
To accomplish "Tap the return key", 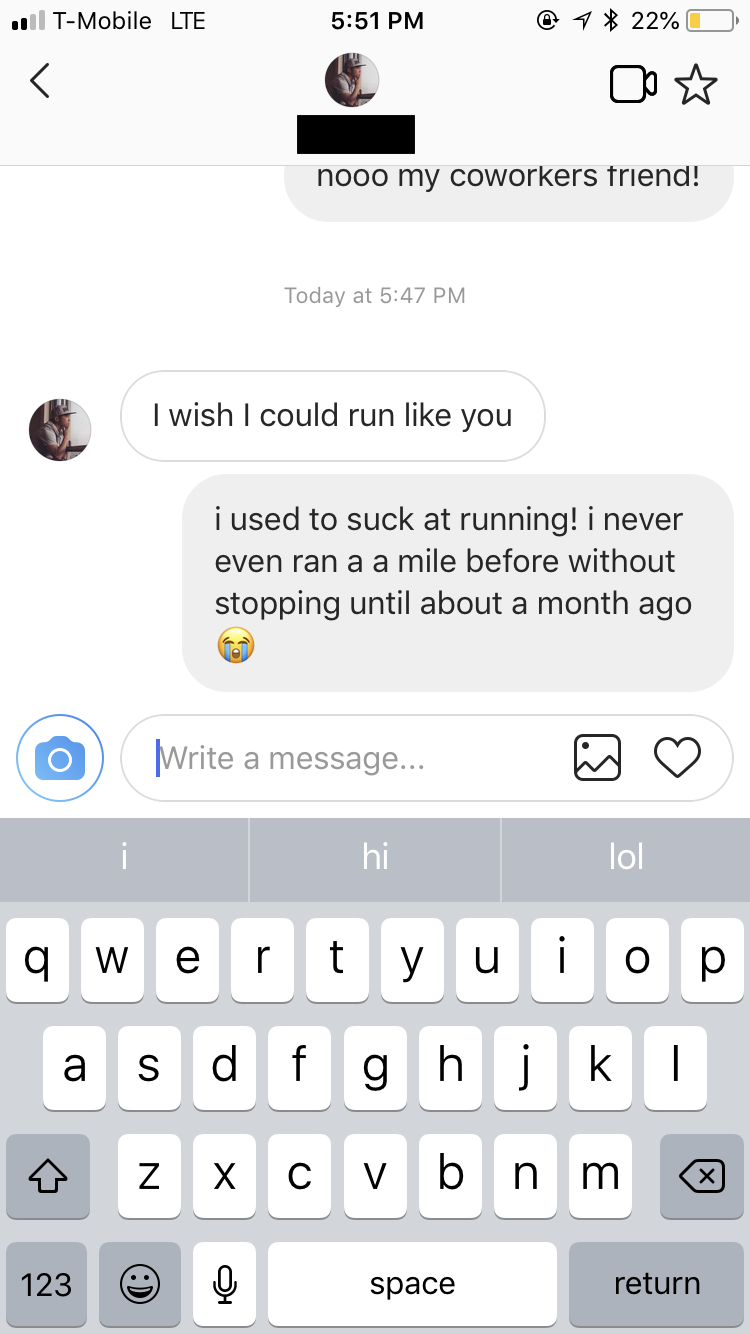I will pos(657,1285).
